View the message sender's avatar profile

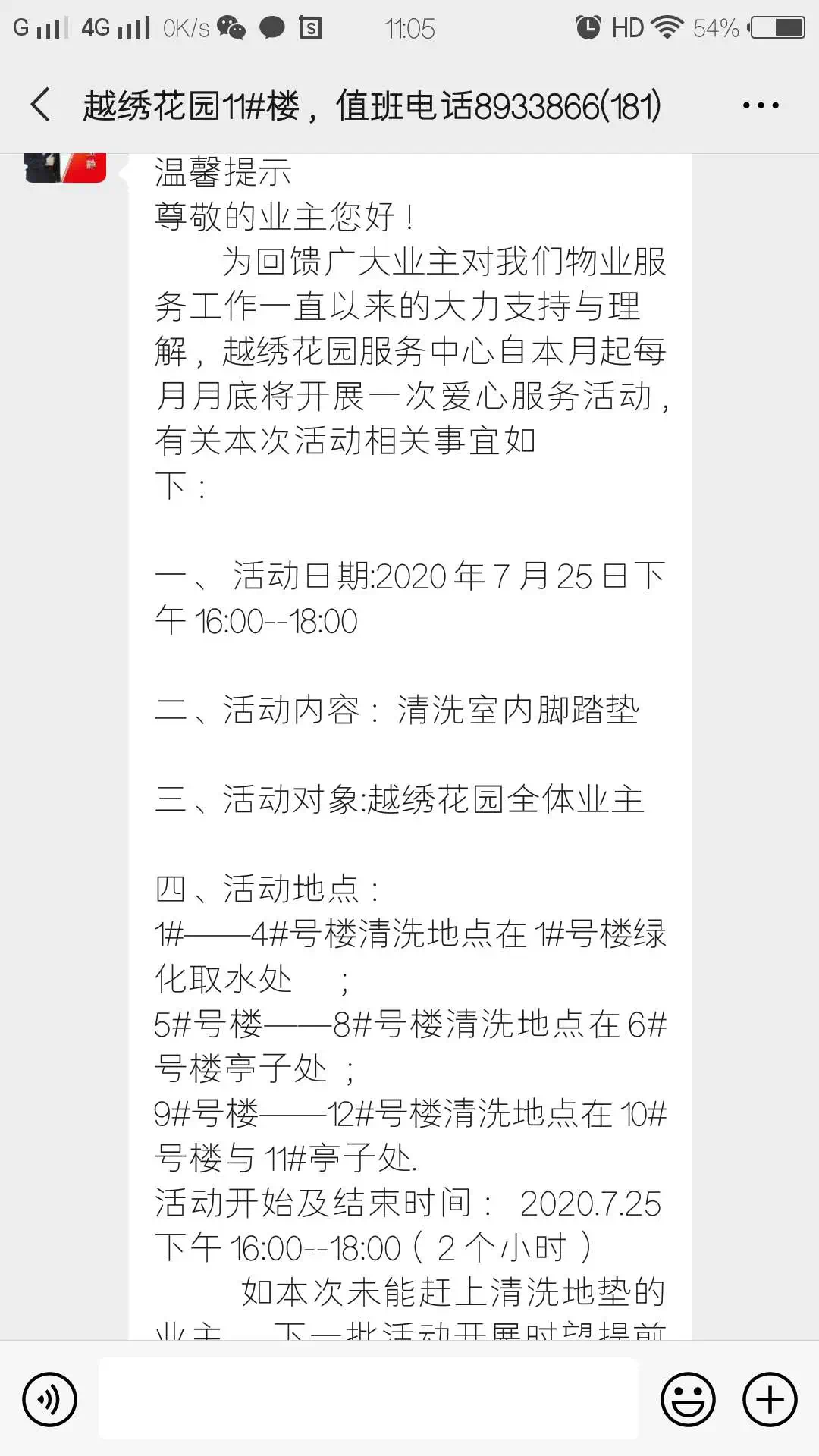64,167
